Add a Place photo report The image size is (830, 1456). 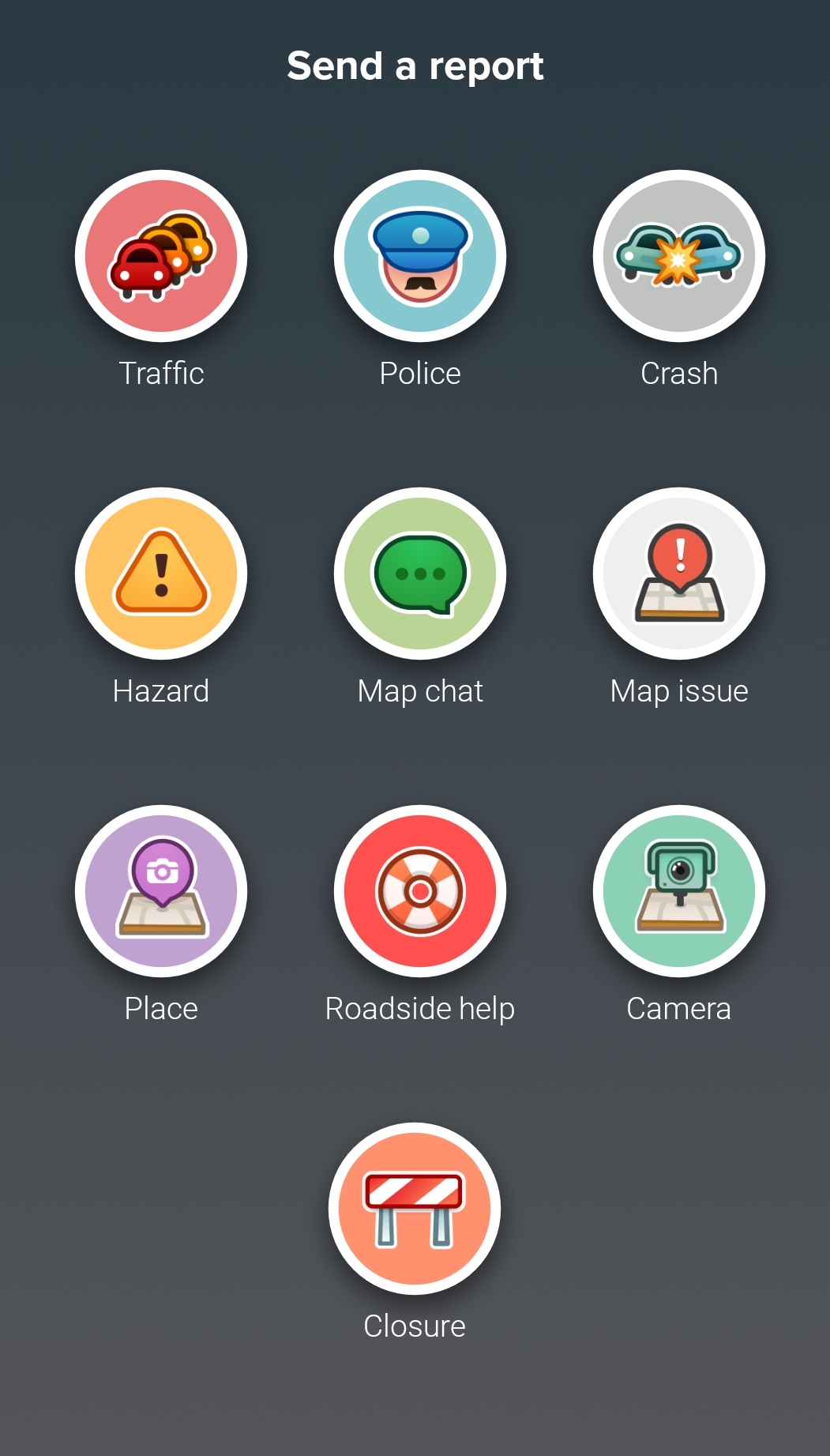tap(161, 891)
